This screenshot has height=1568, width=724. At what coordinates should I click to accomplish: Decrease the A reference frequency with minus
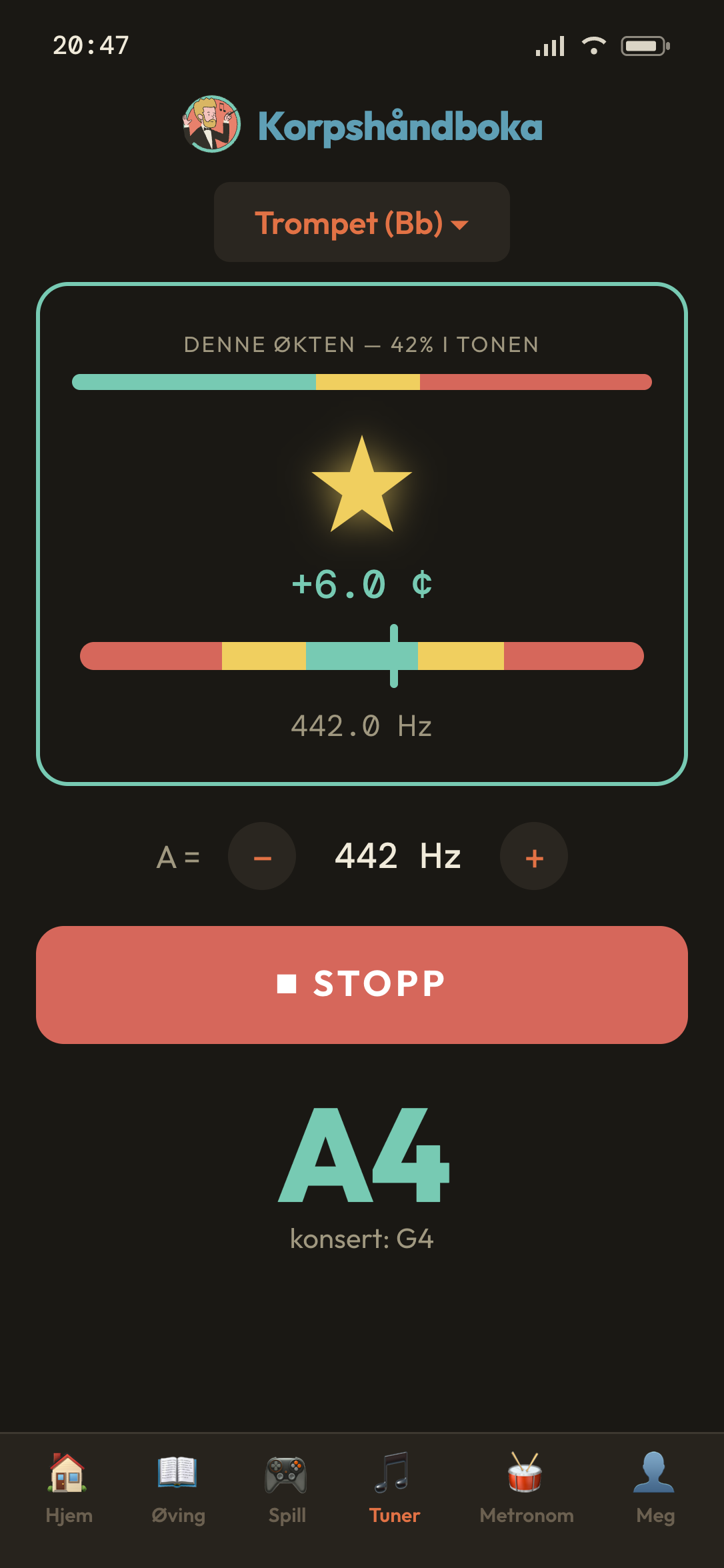point(262,856)
